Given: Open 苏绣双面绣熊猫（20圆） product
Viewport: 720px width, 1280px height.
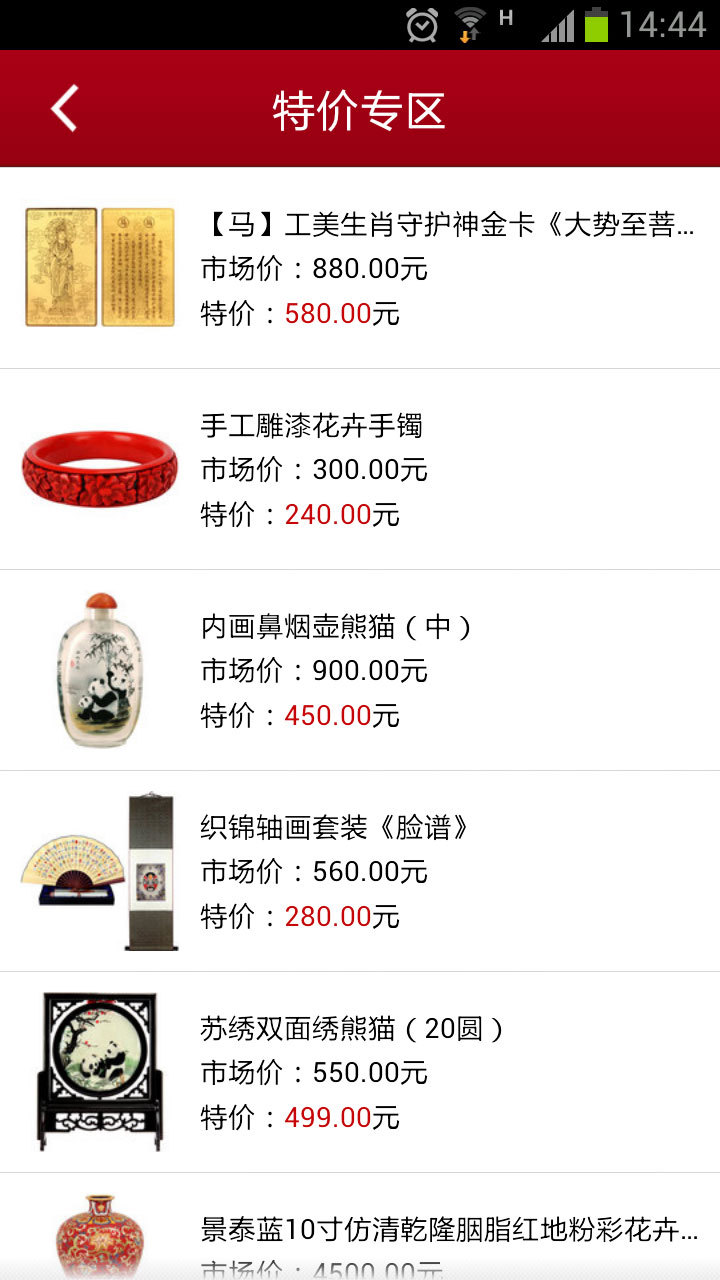Looking at the screenshot, I should [360, 1072].
